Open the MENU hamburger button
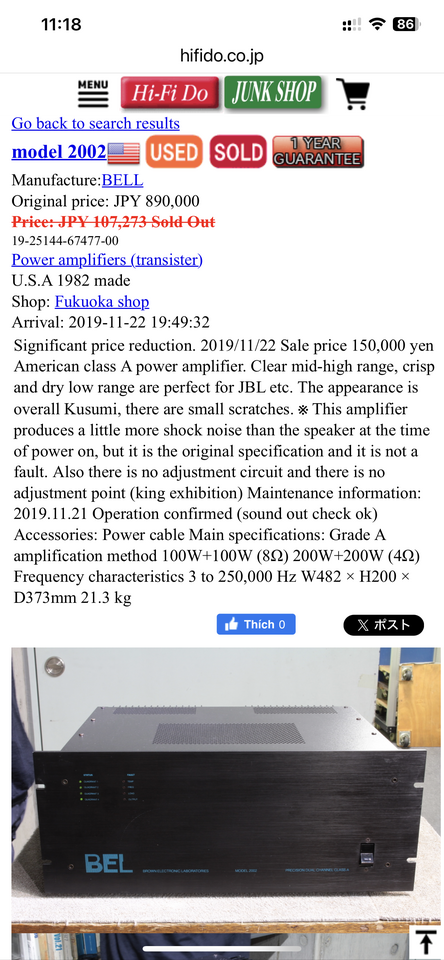Viewport: 444px width, 960px height. pos(93,94)
